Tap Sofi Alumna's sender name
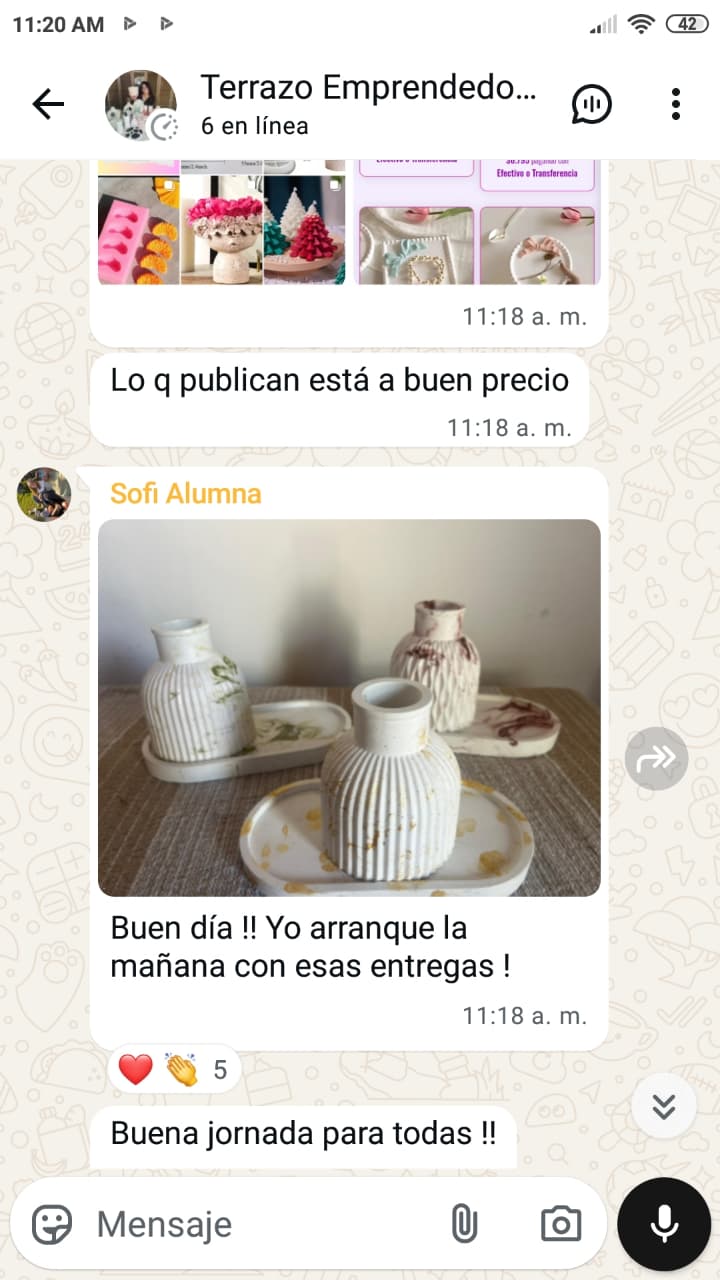The width and height of the screenshot is (720, 1280). tap(186, 493)
